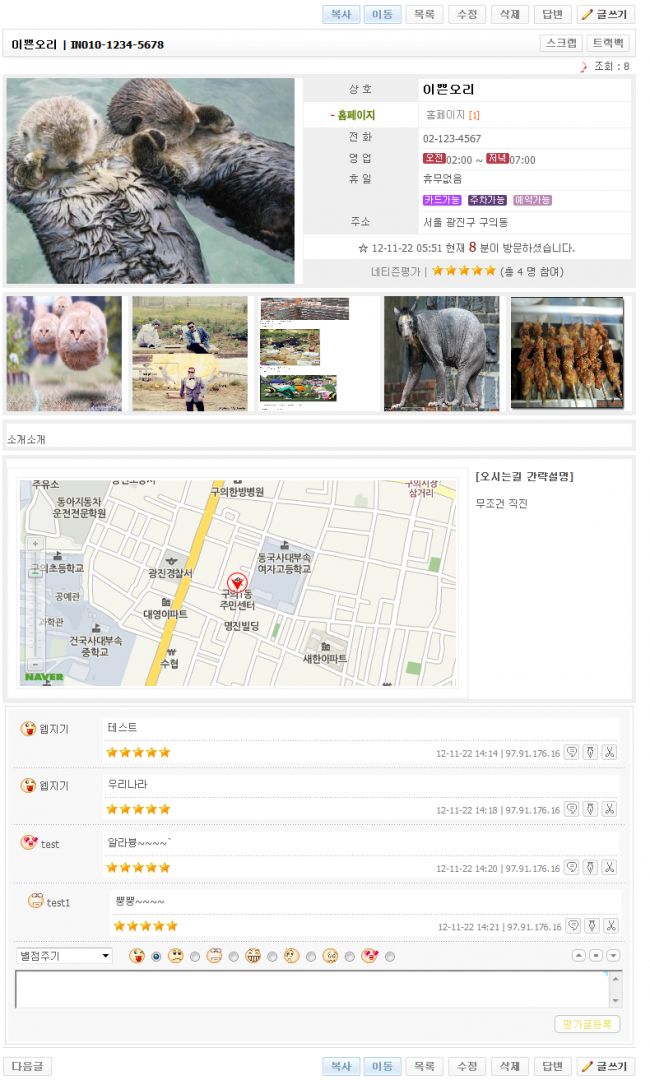This screenshot has width=650, height=1080.
Task: Open the 트랙백 trackback button
Action: [x=608, y=43]
